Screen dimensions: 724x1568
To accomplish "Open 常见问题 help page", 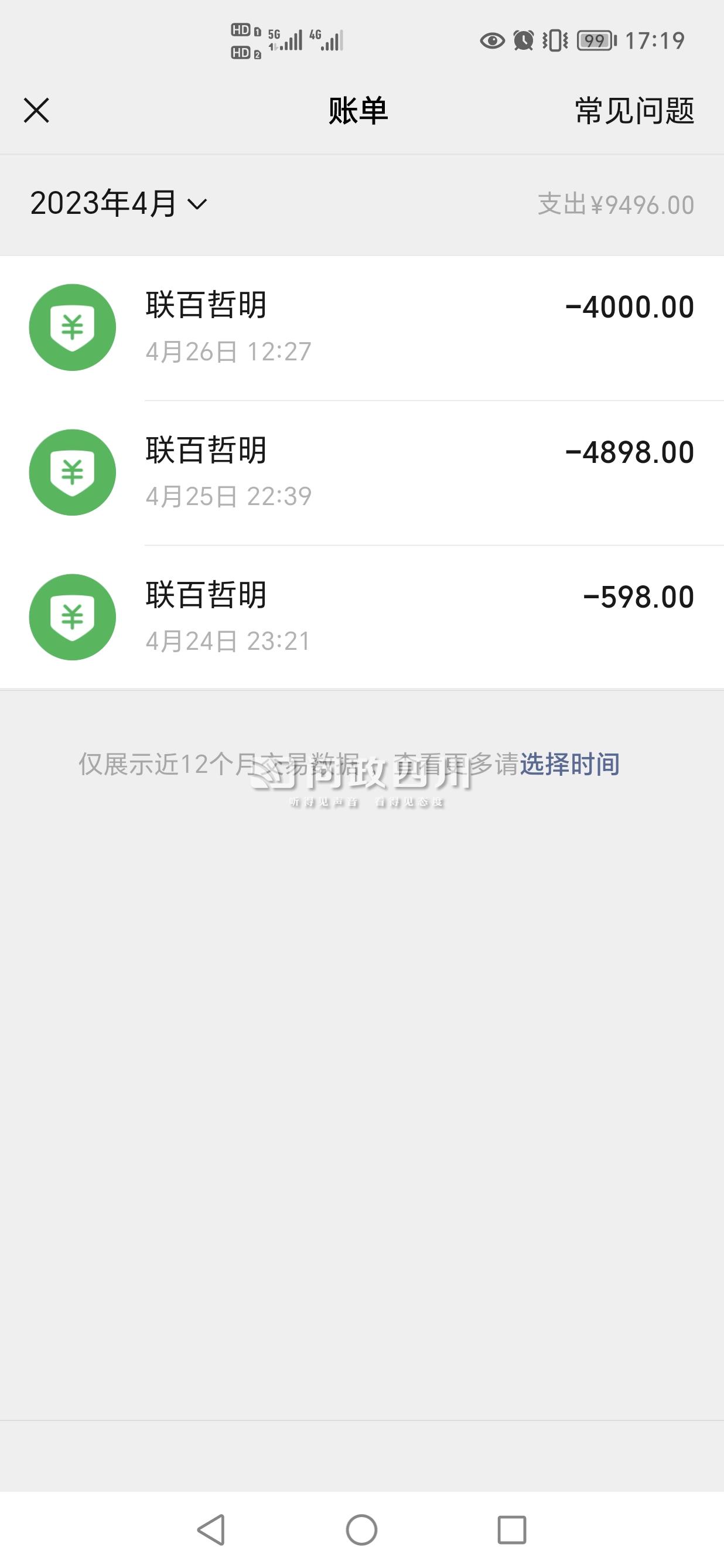I will coord(634,111).
